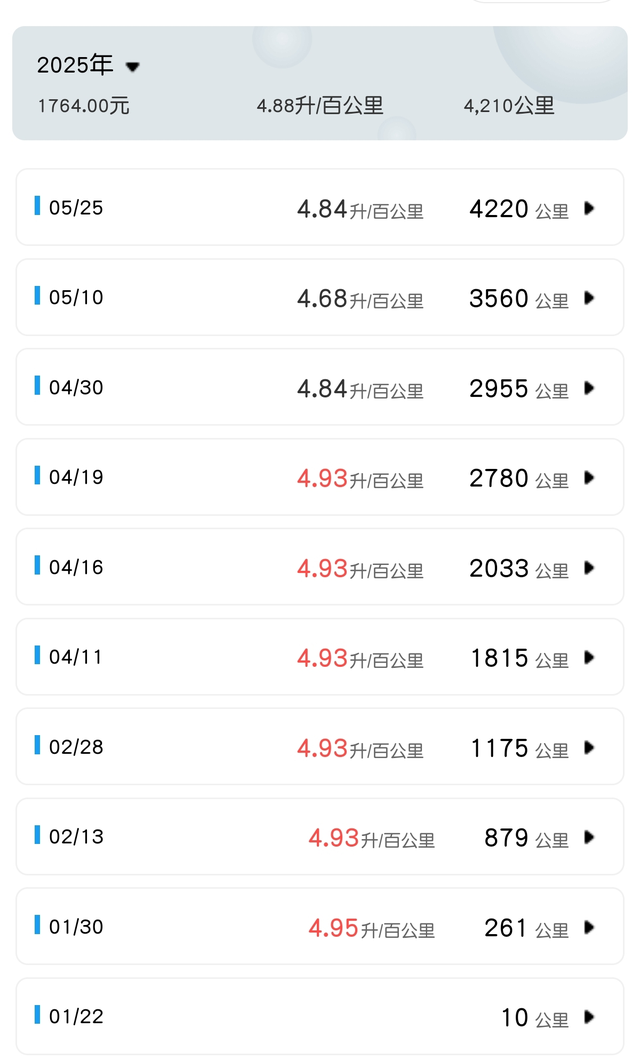
Task: Open the 02/13 entry at 879 公里
Action: (320, 838)
